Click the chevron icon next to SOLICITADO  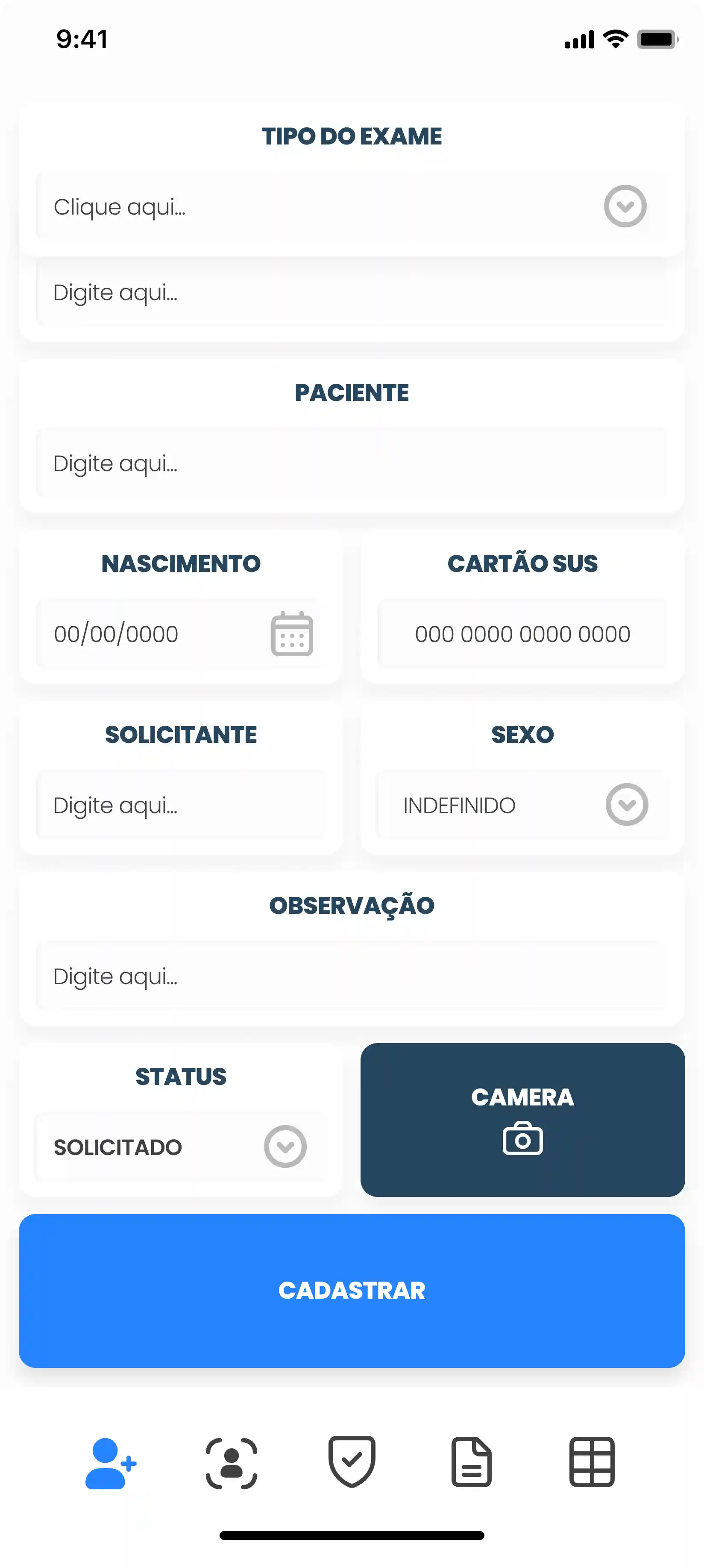pos(285,1146)
